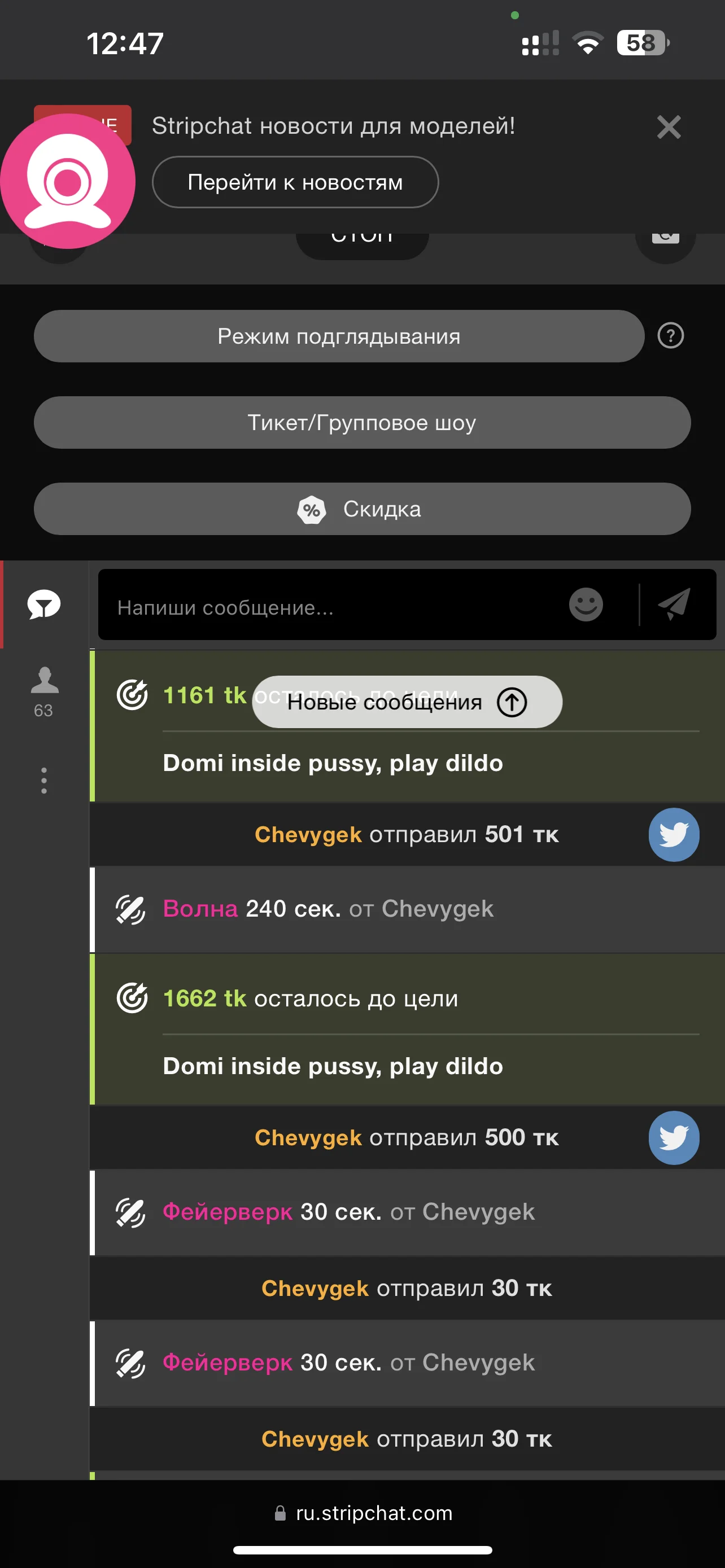Tweet about Chevygek's 500 тк tip
Image resolution: width=725 pixels, height=1568 pixels.
[x=673, y=1138]
